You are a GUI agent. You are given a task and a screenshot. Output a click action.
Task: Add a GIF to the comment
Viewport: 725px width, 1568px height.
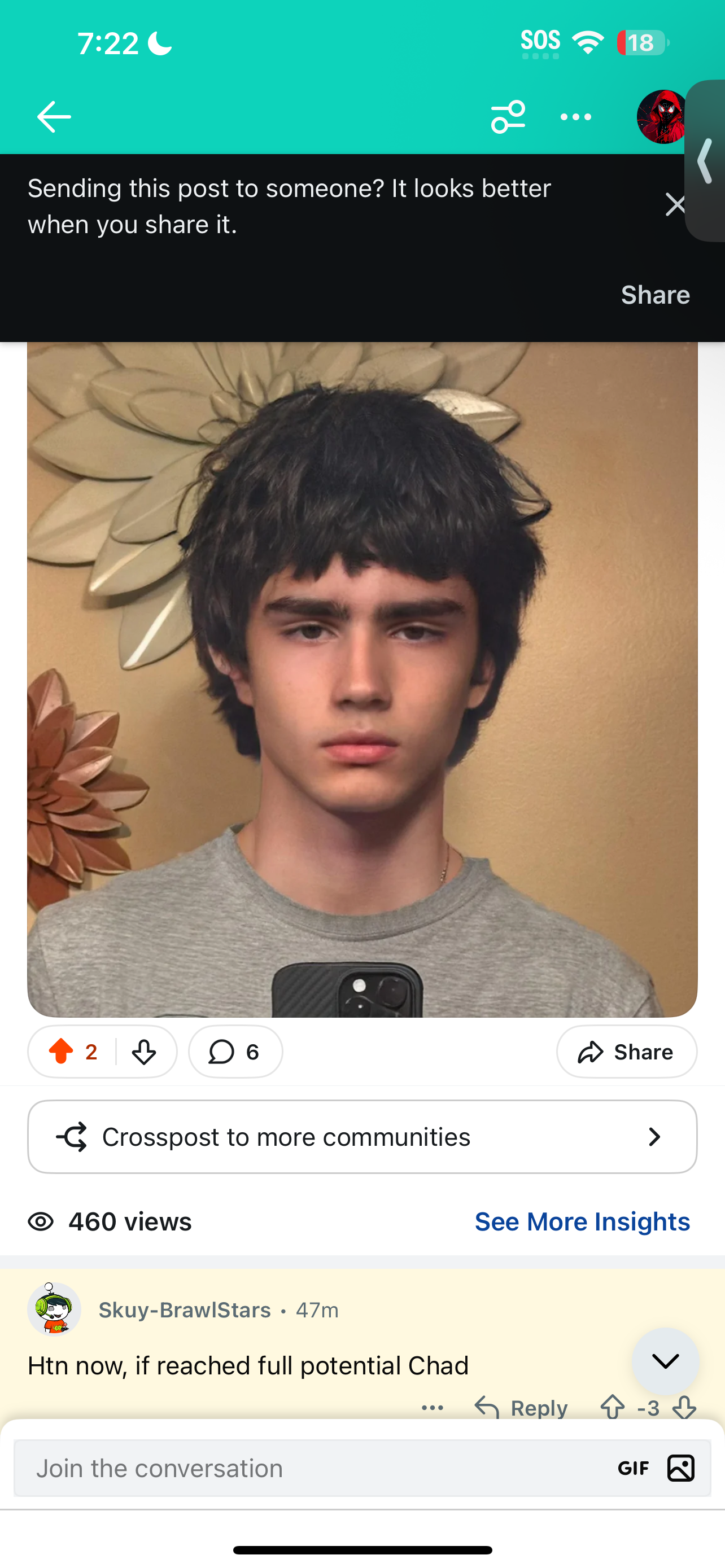(633, 1468)
